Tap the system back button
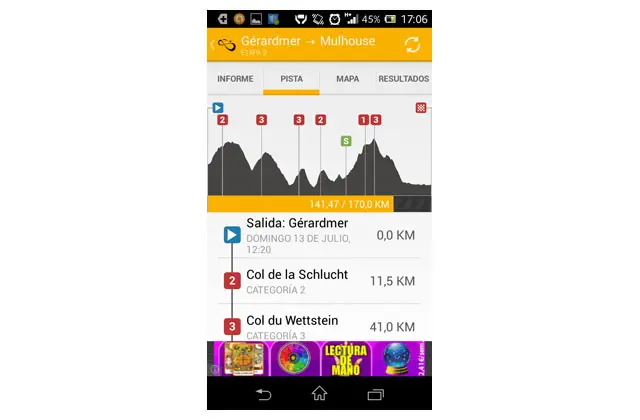The image size is (640, 420). click(263, 394)
